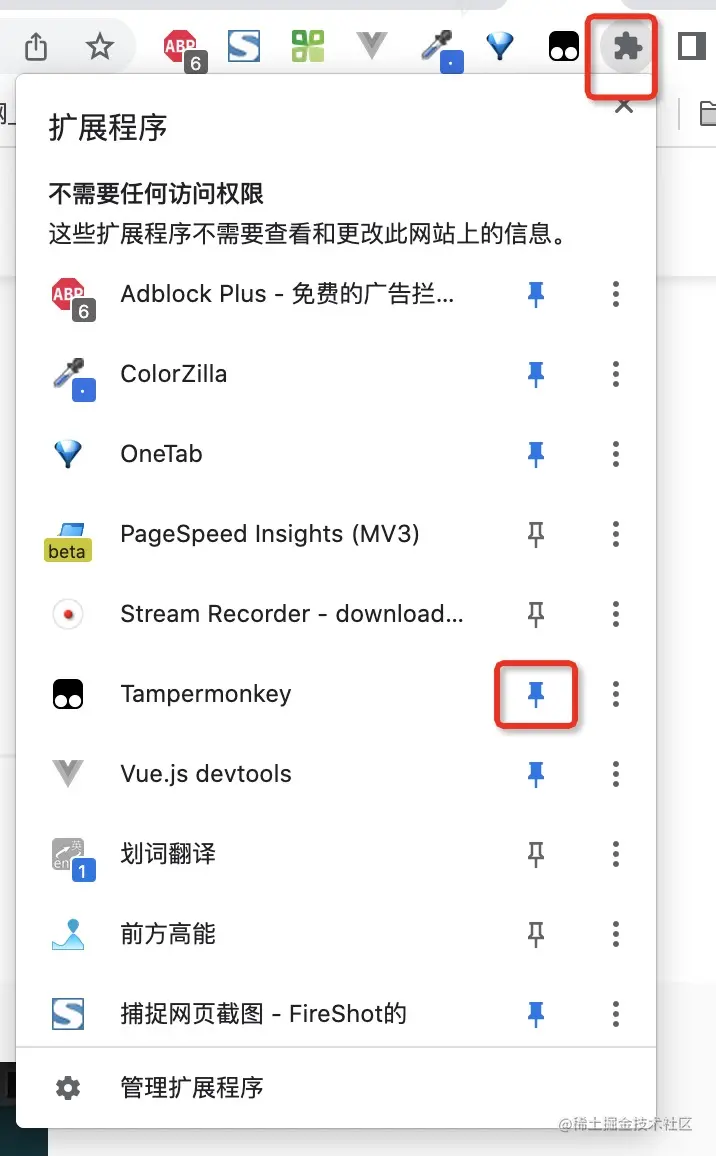
Task: Select the ColorZilla row in the list
Action: (174, 374)
